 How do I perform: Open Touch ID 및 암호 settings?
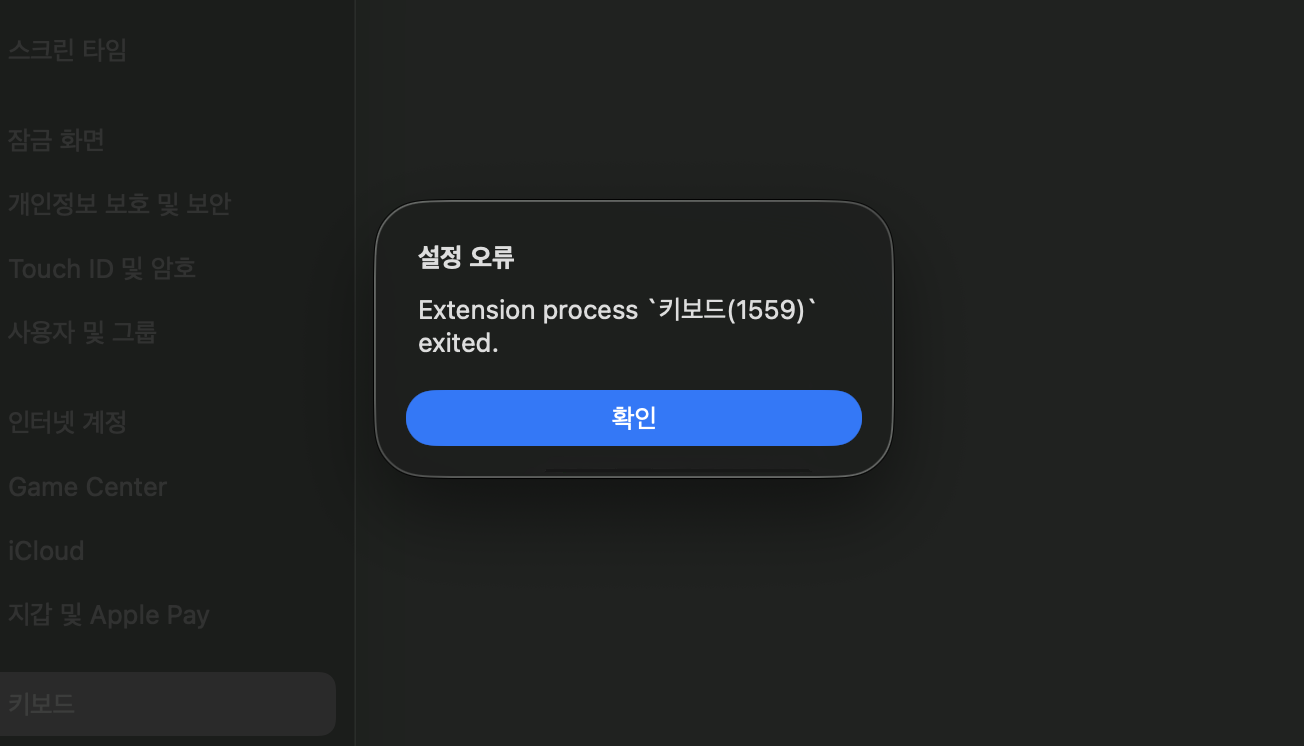click(102, 268)
